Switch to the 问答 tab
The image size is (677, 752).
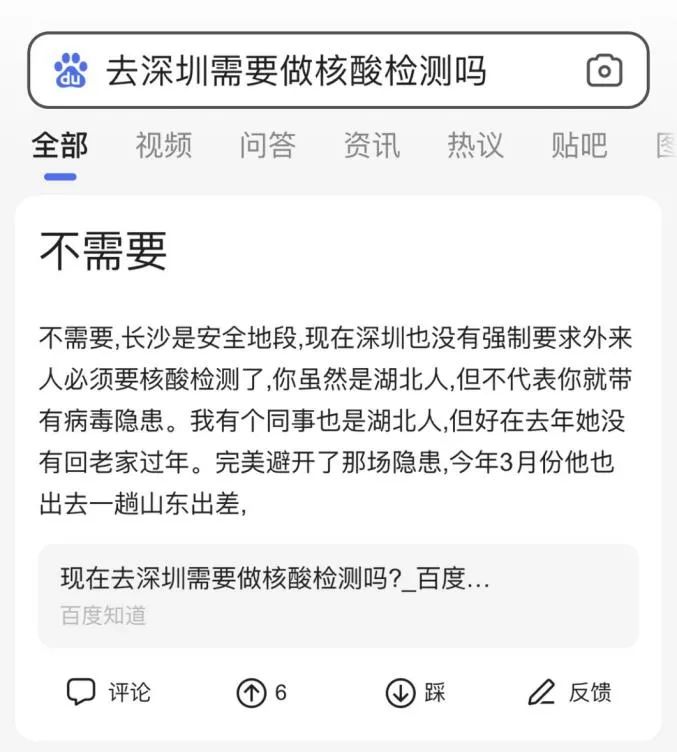coord(267,146)
